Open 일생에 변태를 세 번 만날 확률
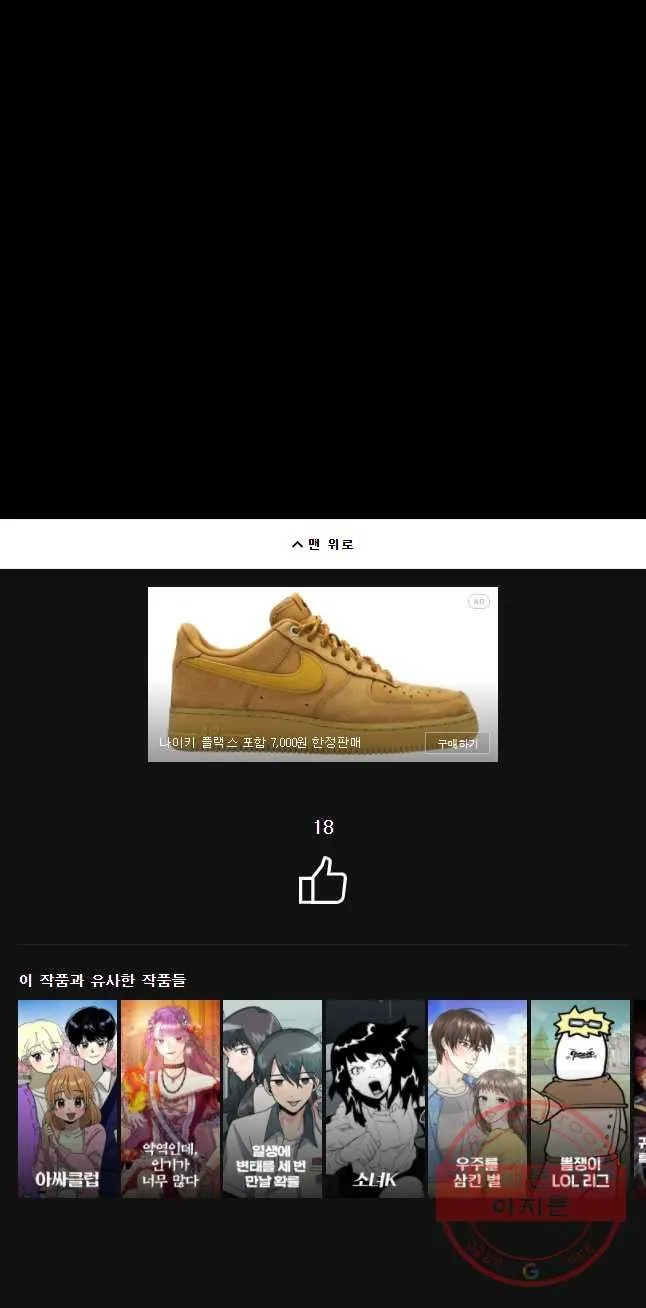646x1308 pixels. click(272, 1098)
